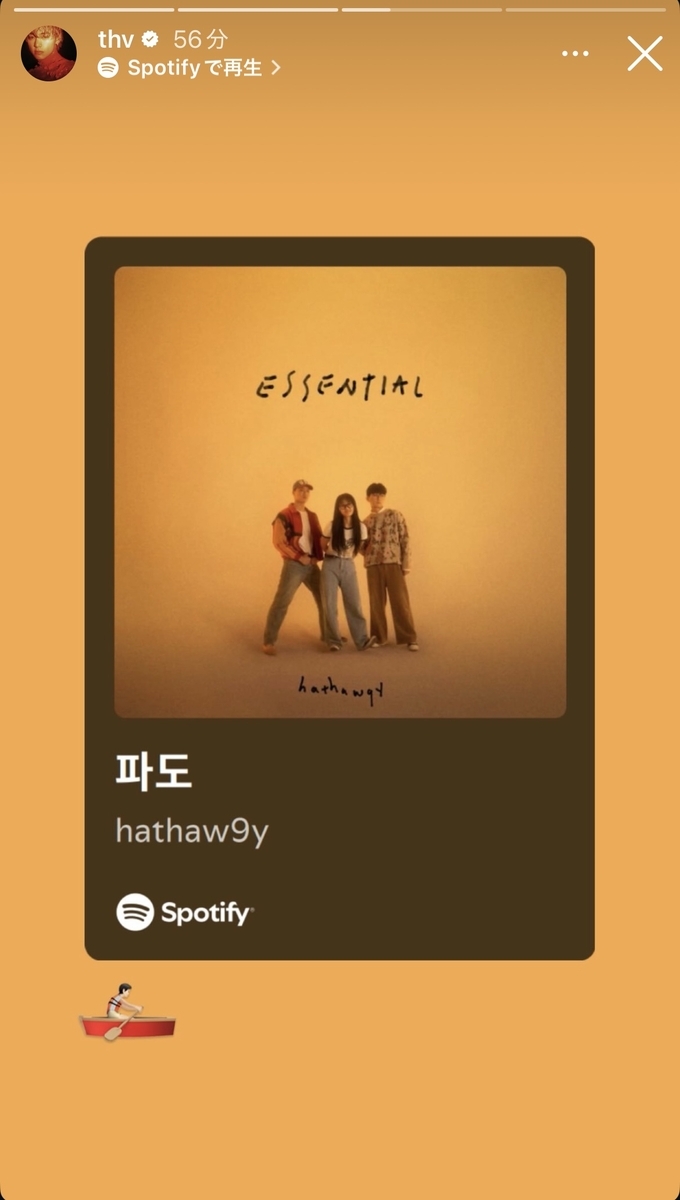Open the three-dot story options menu
Image resolution: width=680 pixels, height=1200 pixels.
coord(575,54)
